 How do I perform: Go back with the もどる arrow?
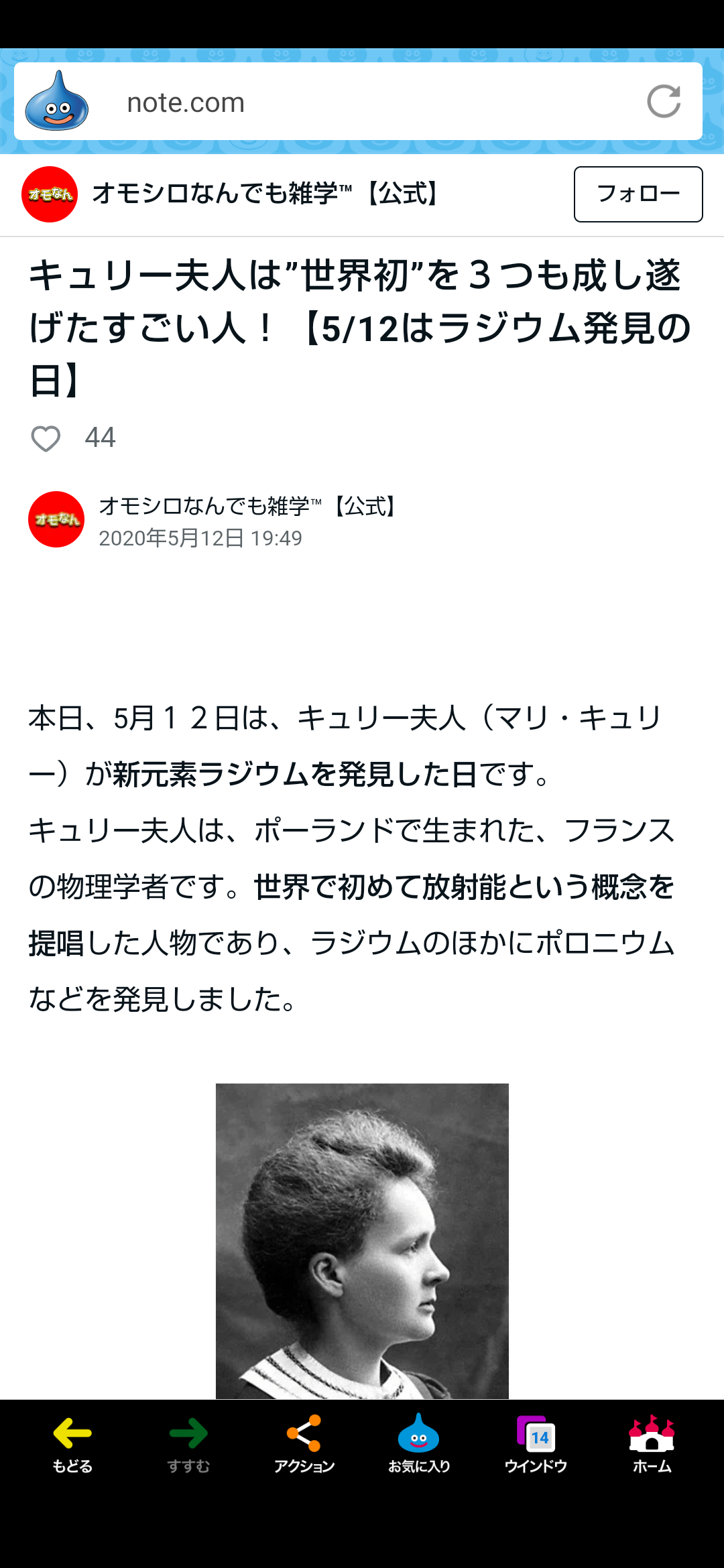(x=72, y=1443)
